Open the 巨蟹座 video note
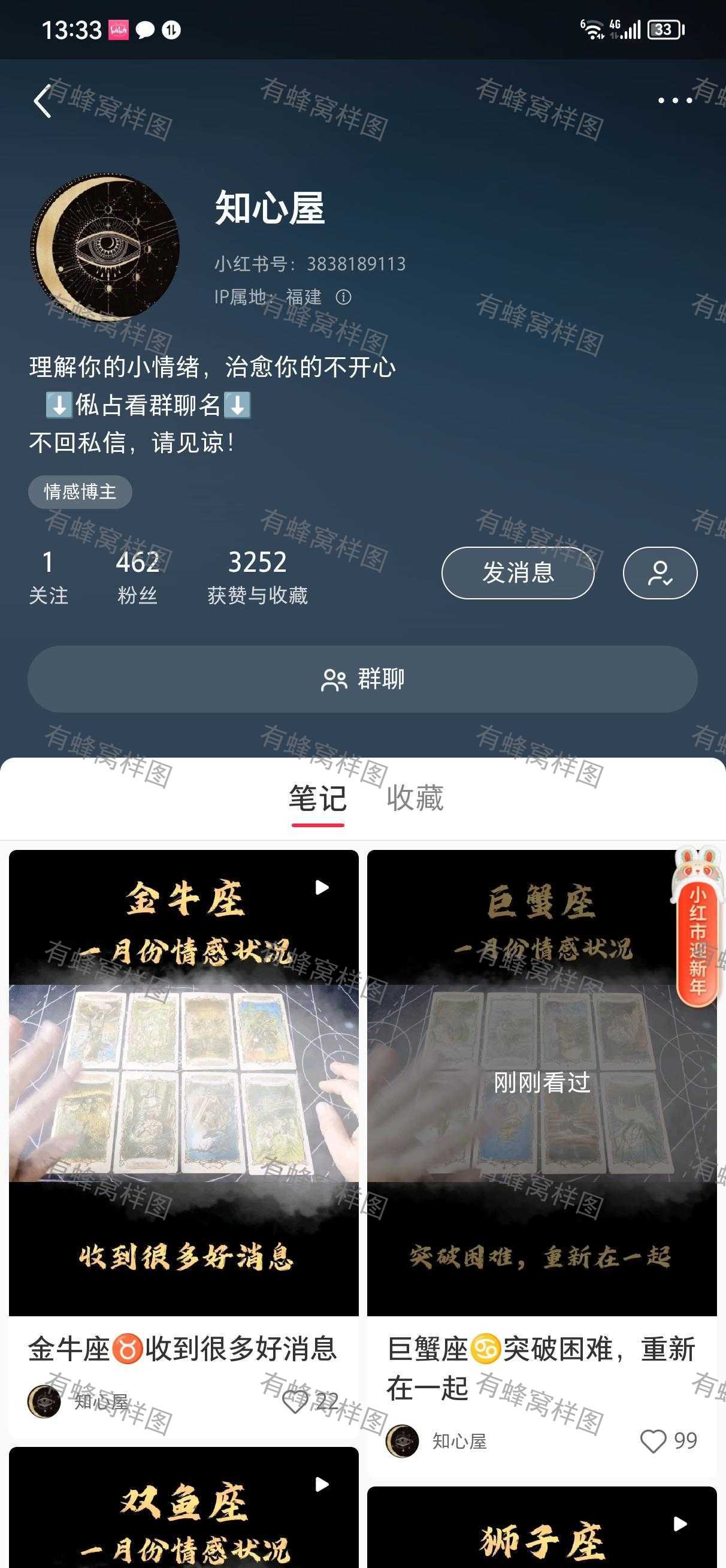The width and height of the screenshot is (726, 1568). [x=542, y=1083]
